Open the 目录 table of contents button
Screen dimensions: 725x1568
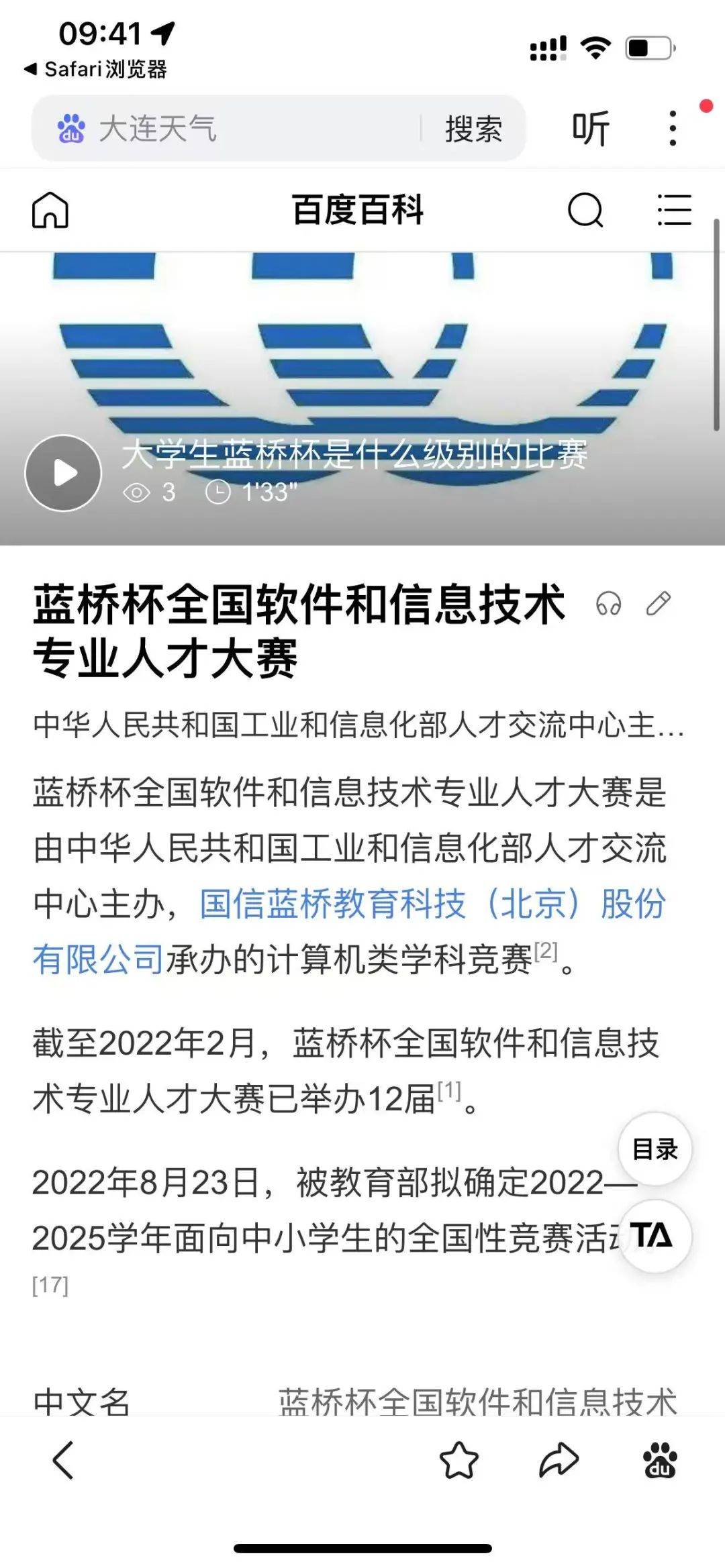pos(655,1149)
